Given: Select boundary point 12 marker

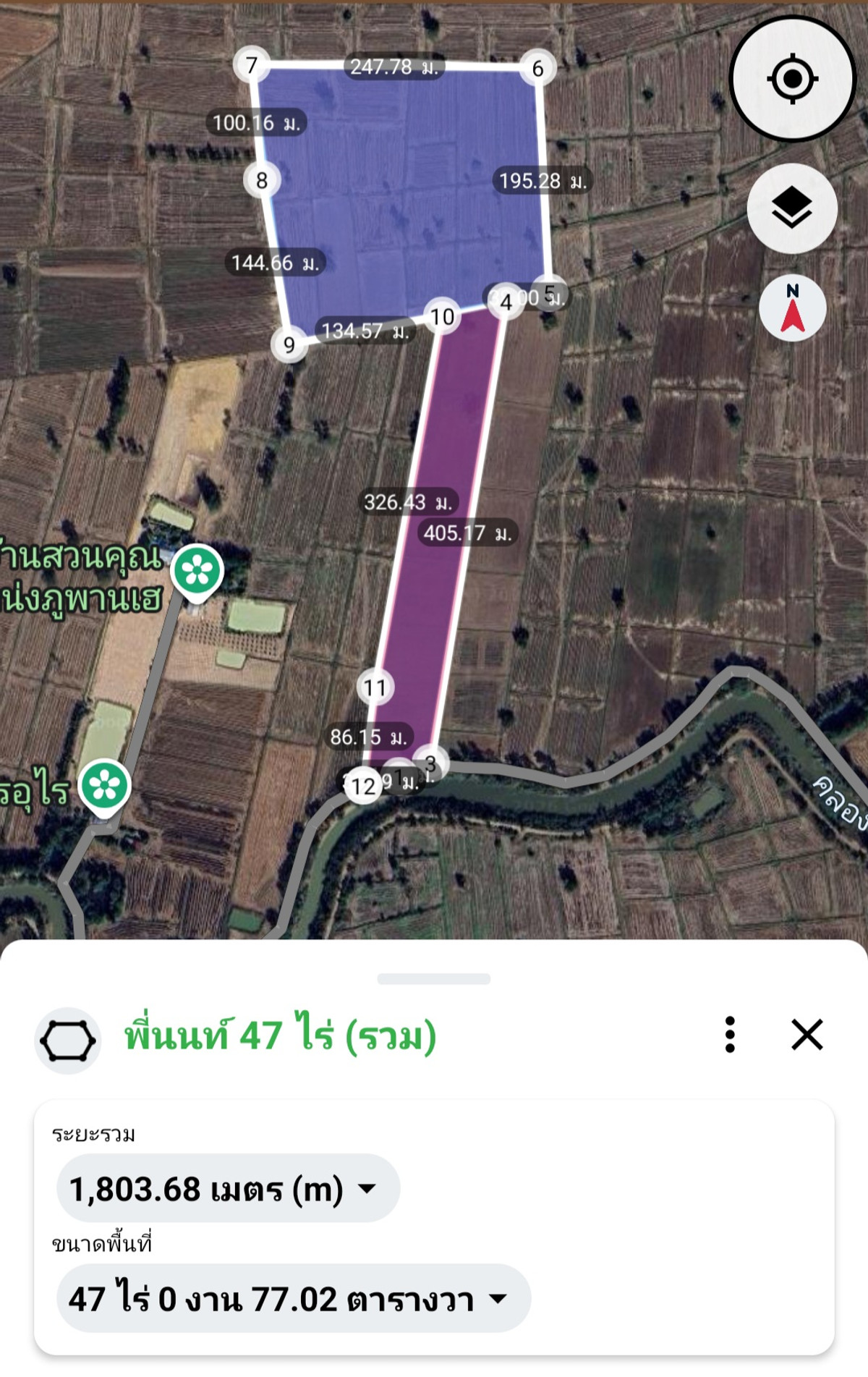Looking at the screenshot, I should (363, 786).
